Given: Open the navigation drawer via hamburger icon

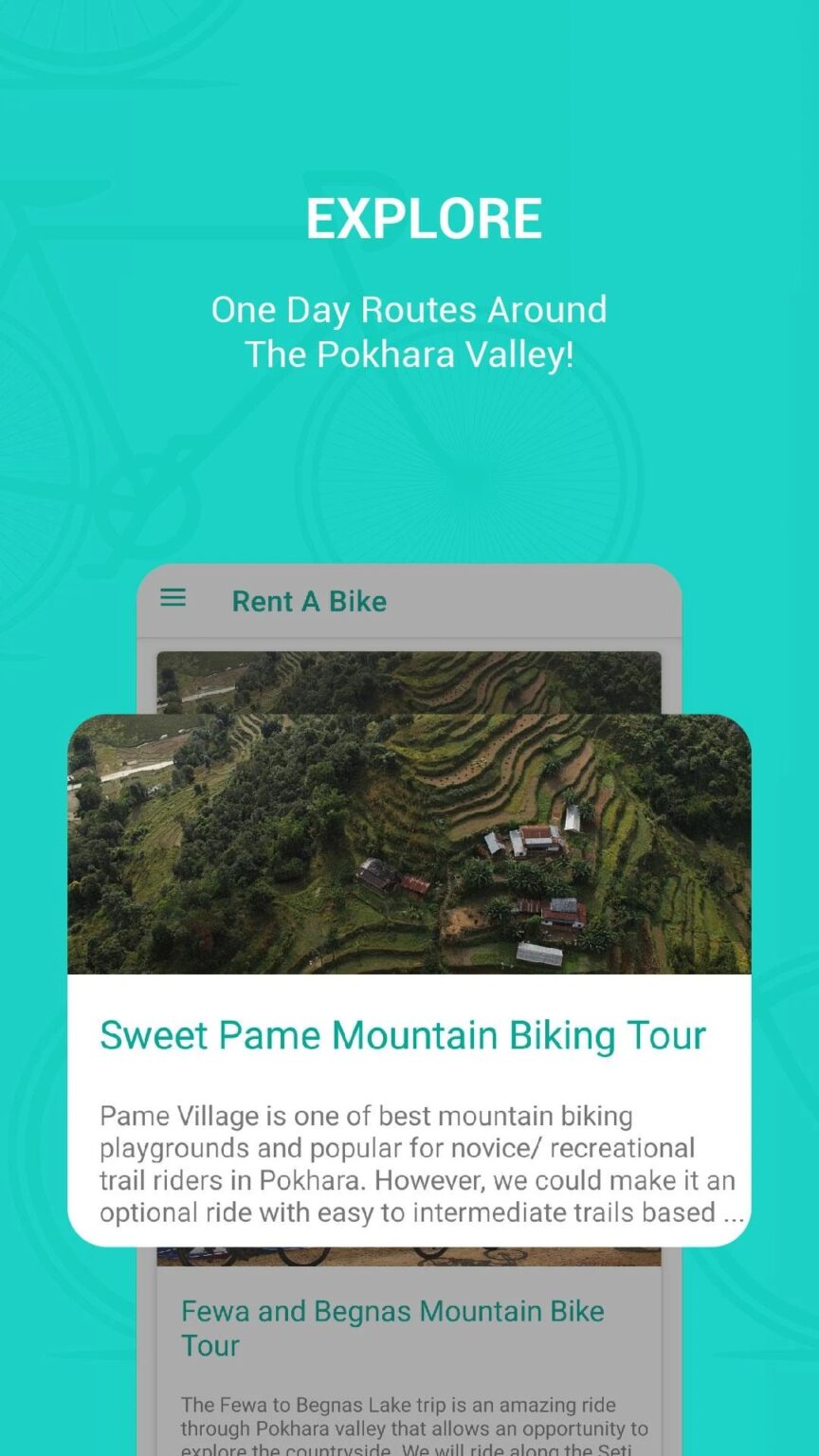Looking at the screenshot, I should [173, 598].
